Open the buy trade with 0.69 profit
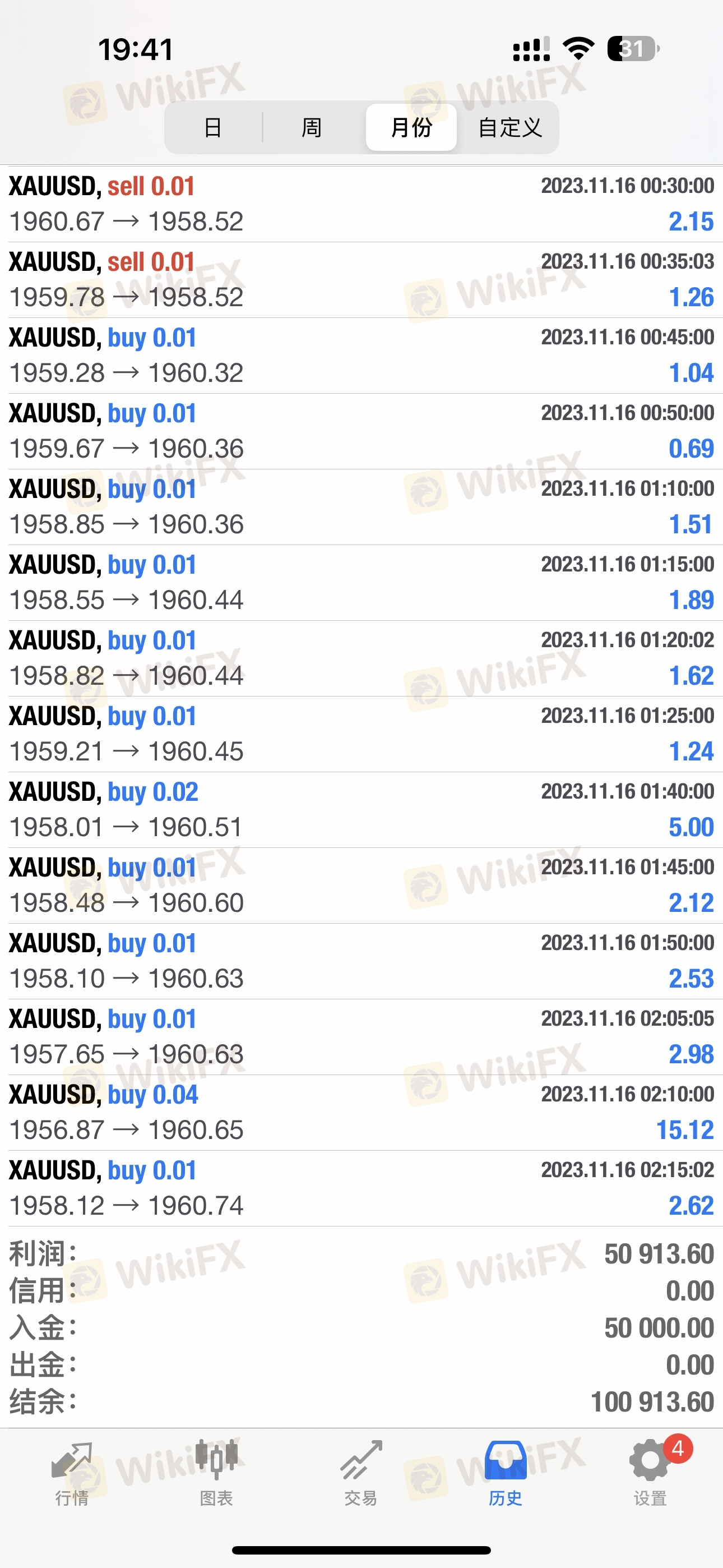 [x=361, y=431]
